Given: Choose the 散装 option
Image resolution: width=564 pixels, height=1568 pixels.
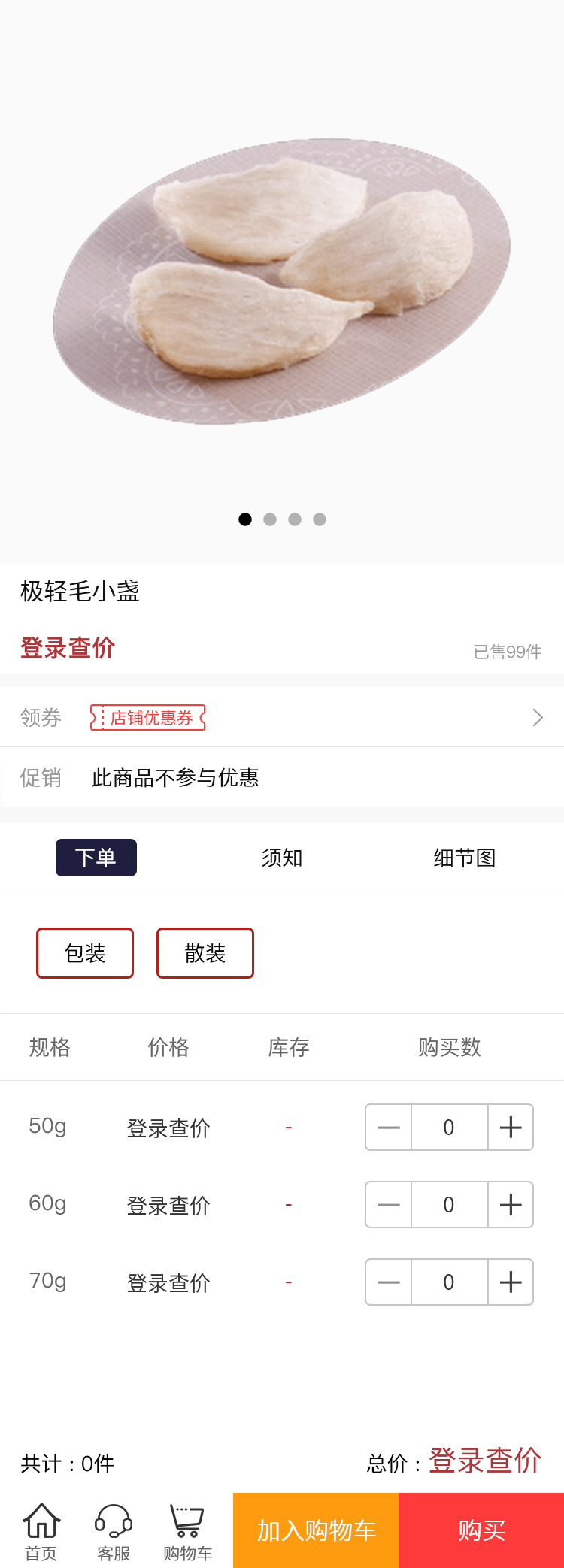Looking at the screenshot, I should [x=205, y=953].
